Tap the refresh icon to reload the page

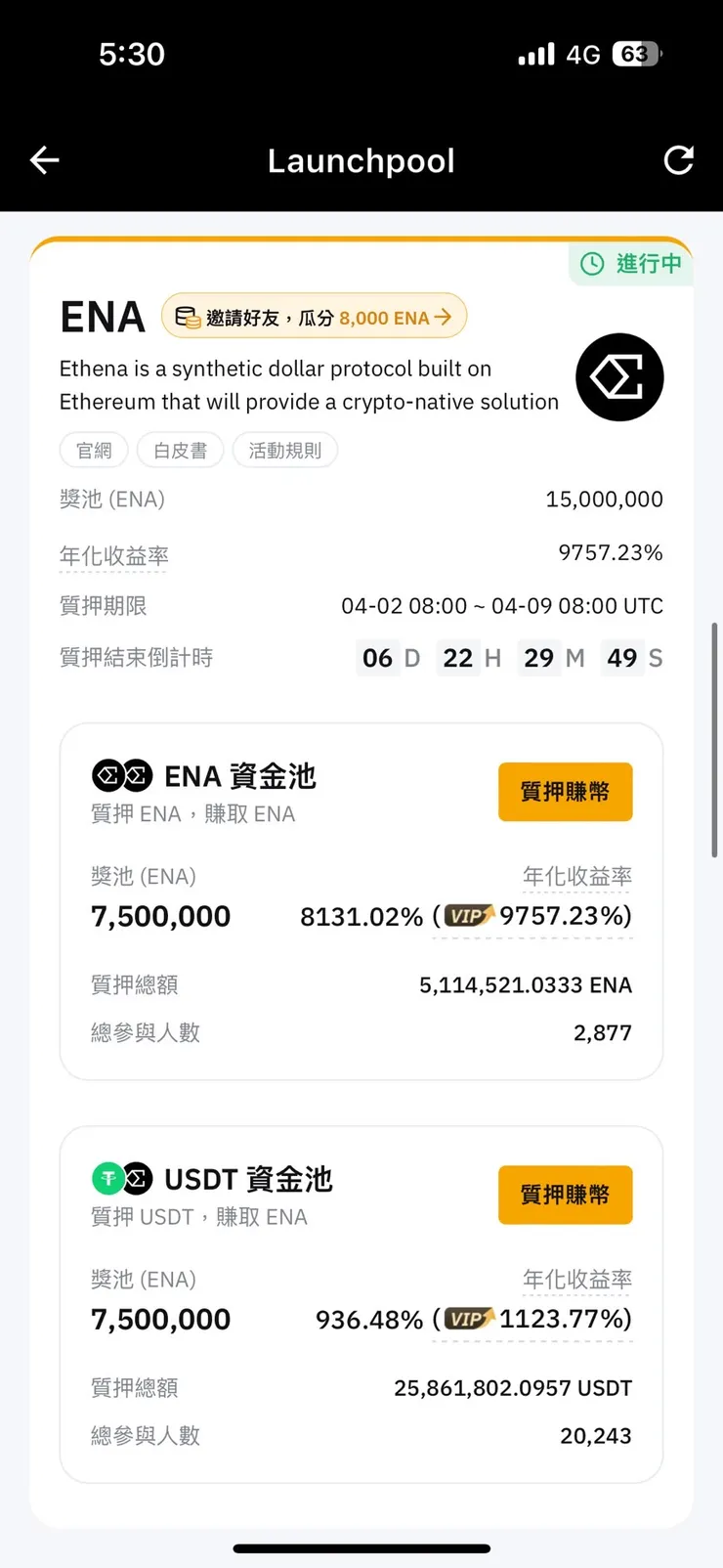(679, 160)
